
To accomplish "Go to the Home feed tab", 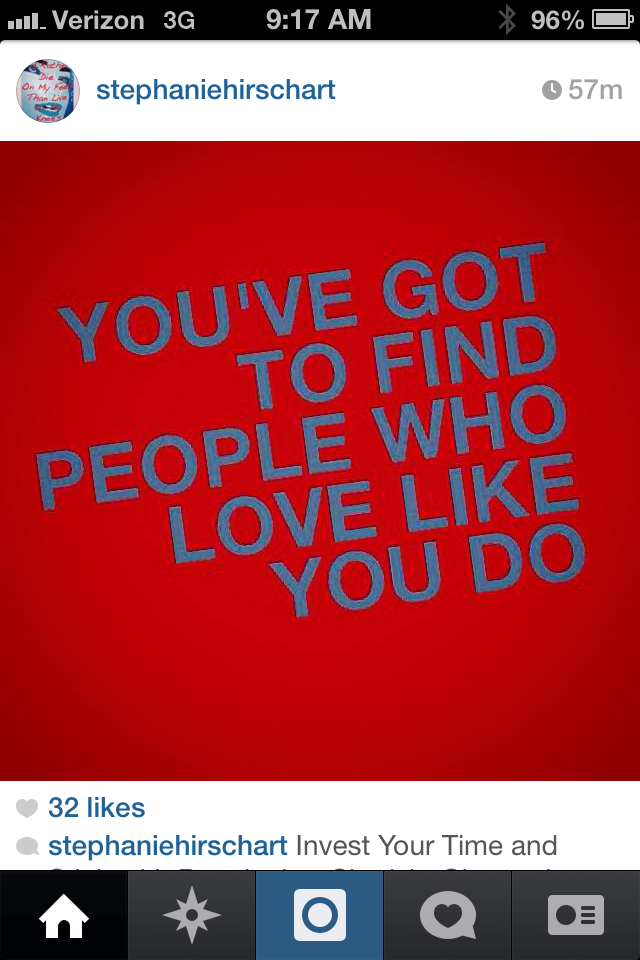I will tap(64, 915).
